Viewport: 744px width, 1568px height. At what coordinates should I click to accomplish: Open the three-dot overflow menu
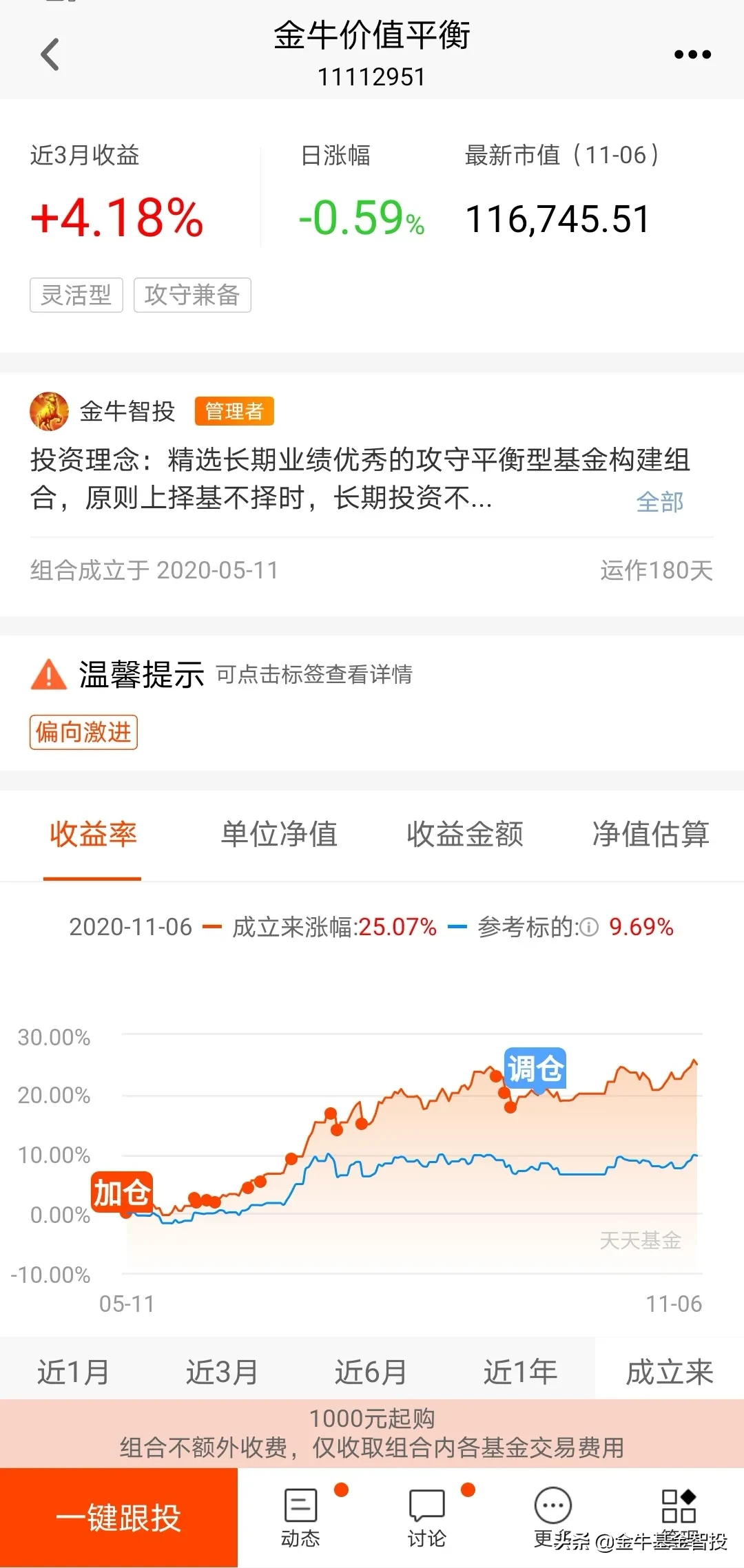tap(692, 54)
